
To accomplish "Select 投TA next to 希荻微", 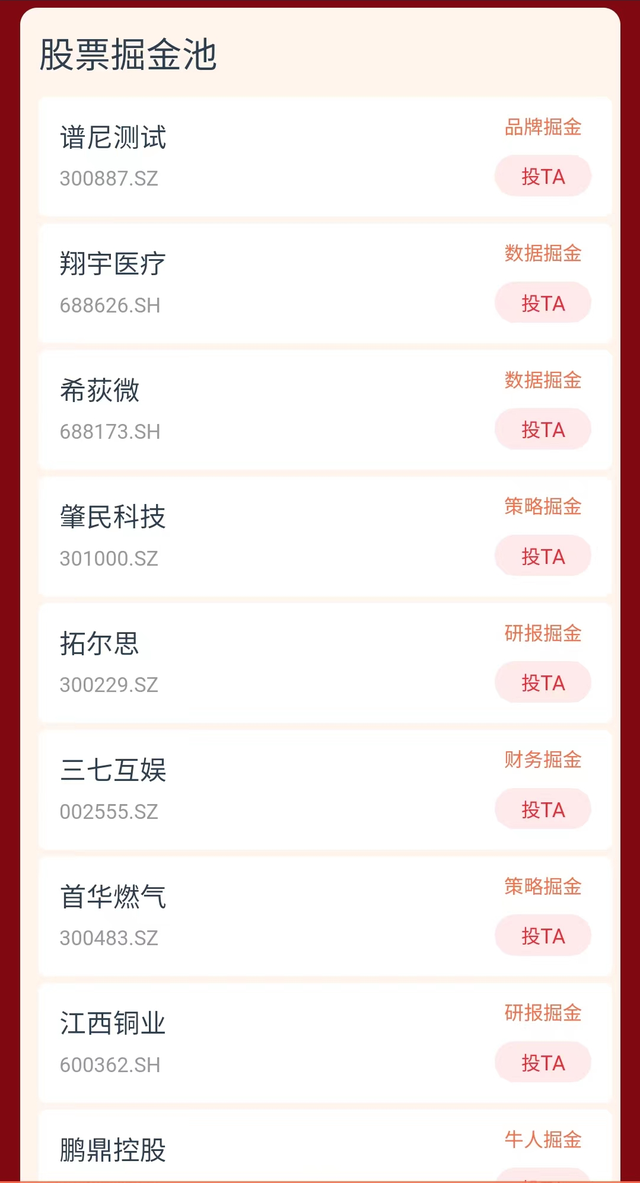I will (542, 430).
